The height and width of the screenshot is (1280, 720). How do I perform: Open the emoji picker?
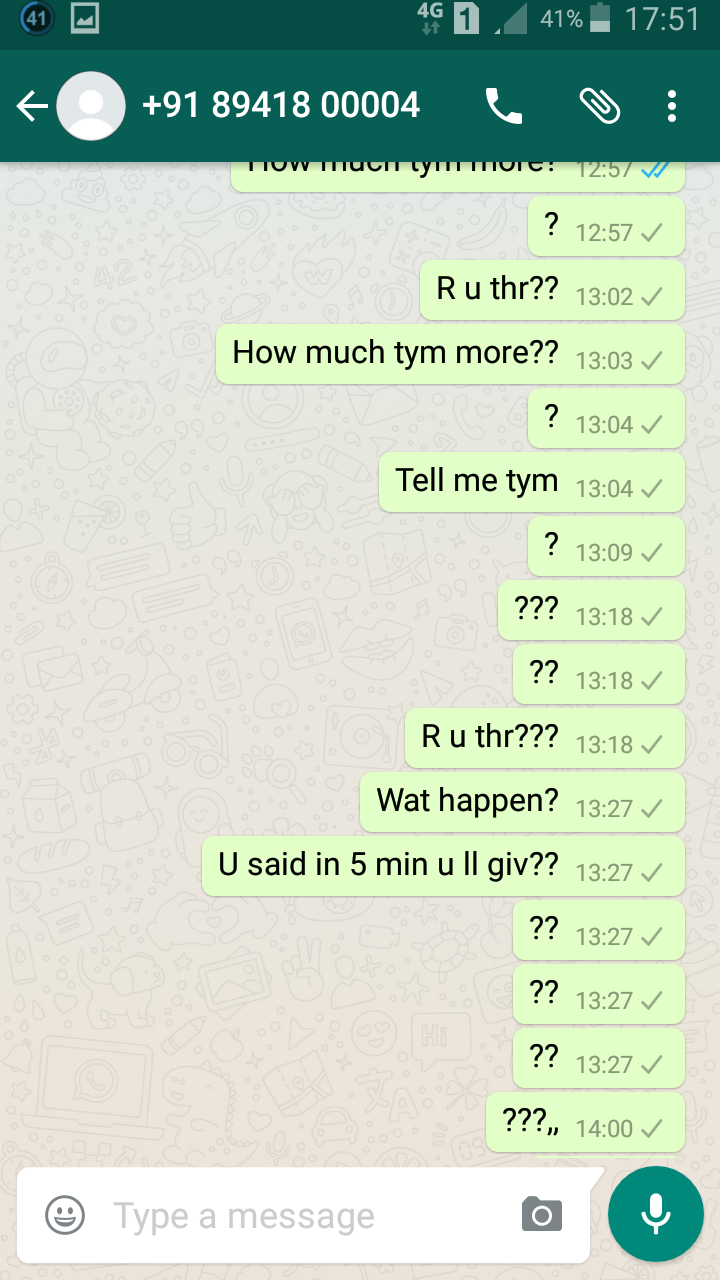[x=65, y=1216]
